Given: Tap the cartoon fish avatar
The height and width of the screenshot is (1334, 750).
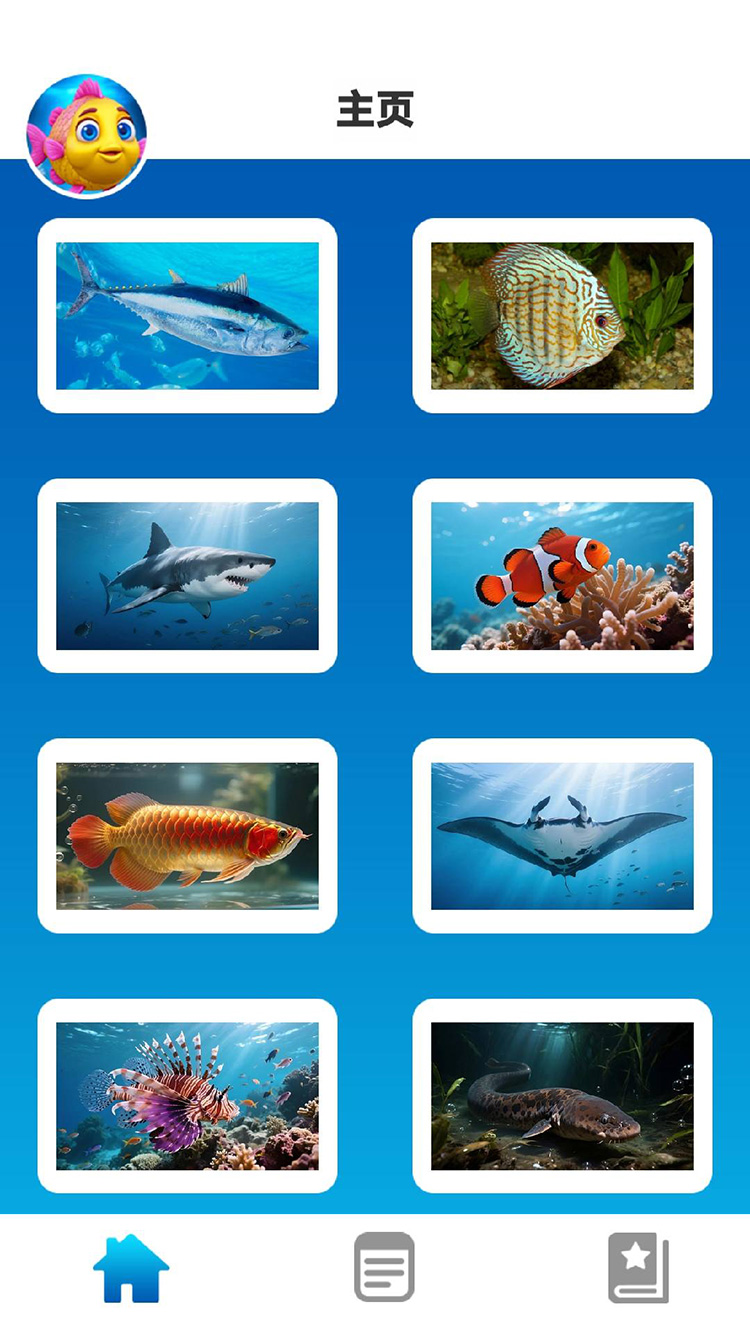Looking at the screenshot, I should point(87,135).
